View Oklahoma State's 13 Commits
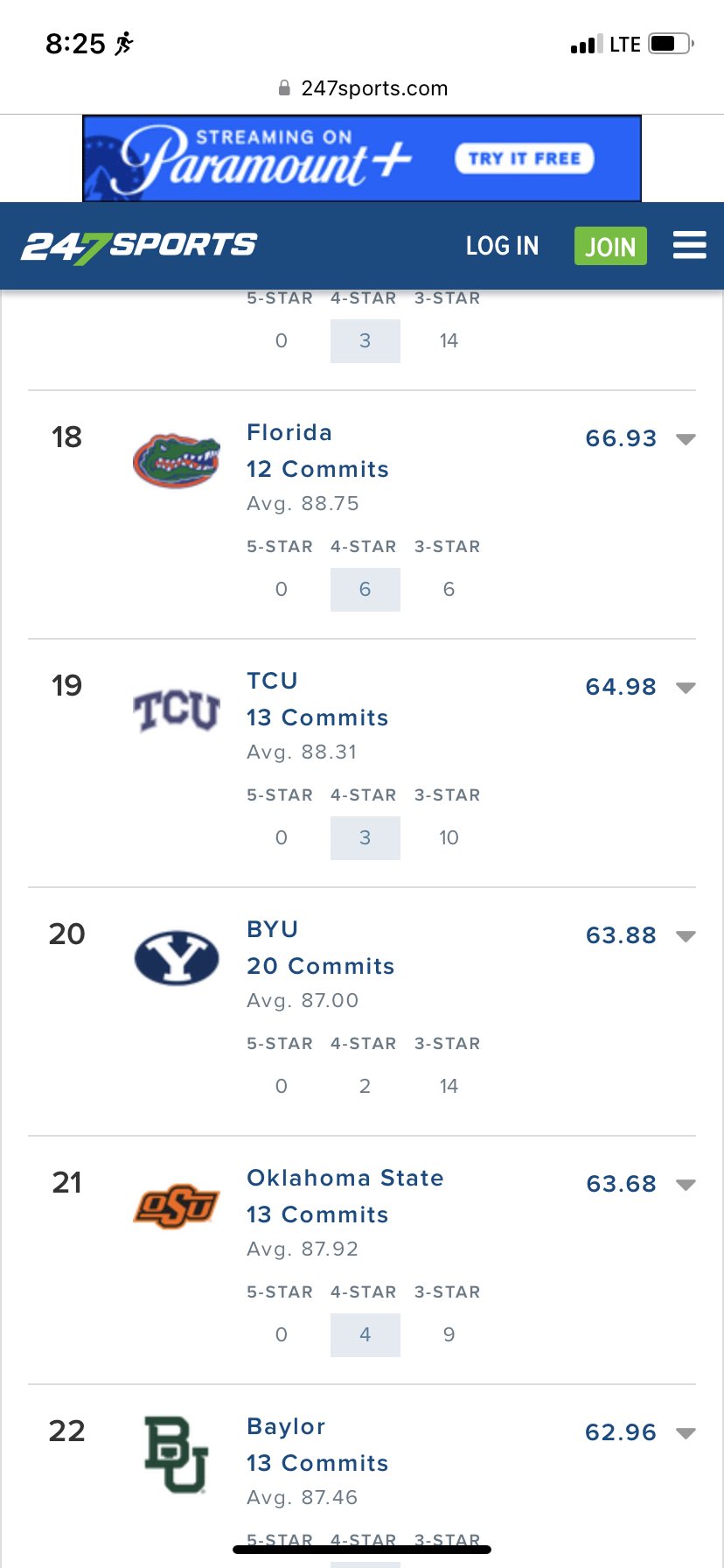724x1568 pixels. (317, 1214)
